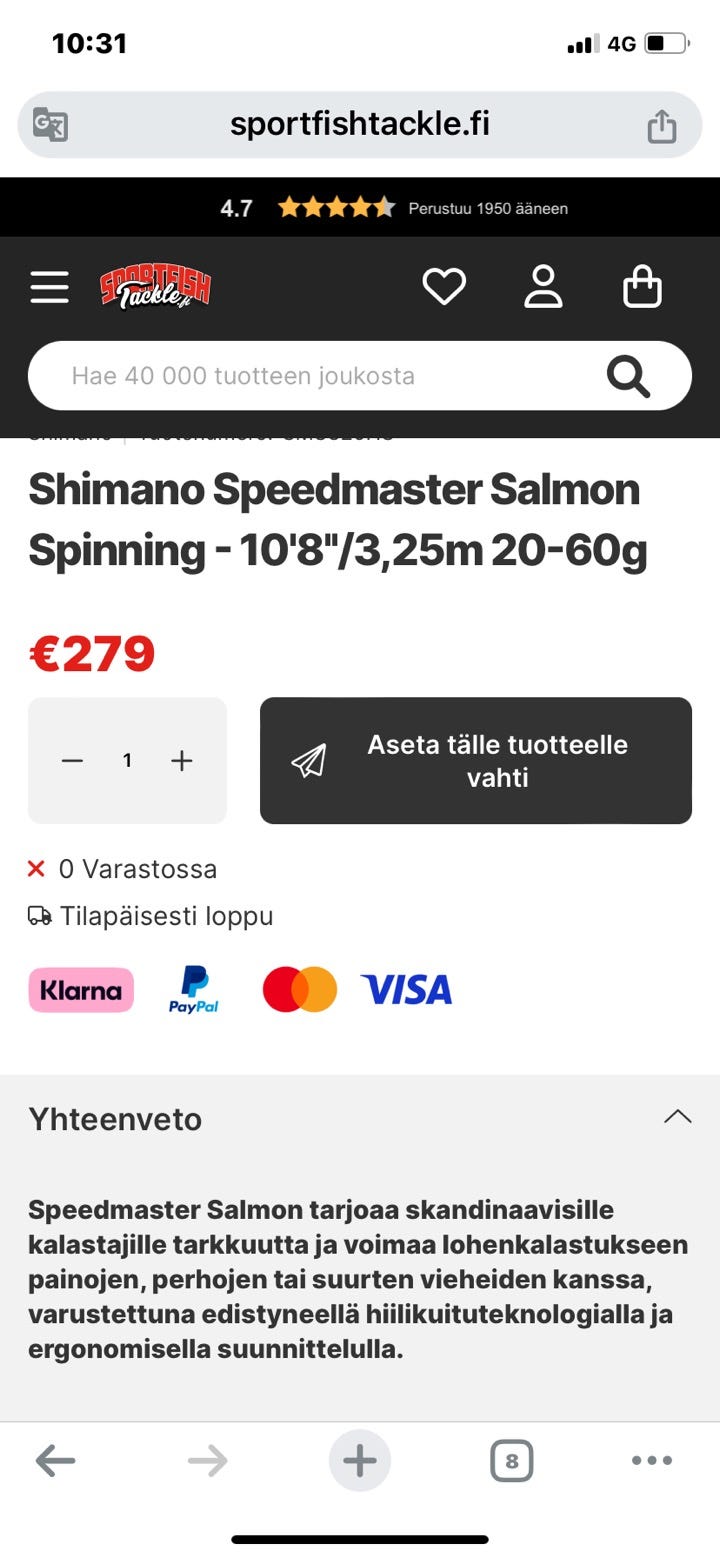This screenshot has height=1558, width=720.
Task: Tap Aseta tälle tuotteelle vahti button
Action: coord(476,761)
